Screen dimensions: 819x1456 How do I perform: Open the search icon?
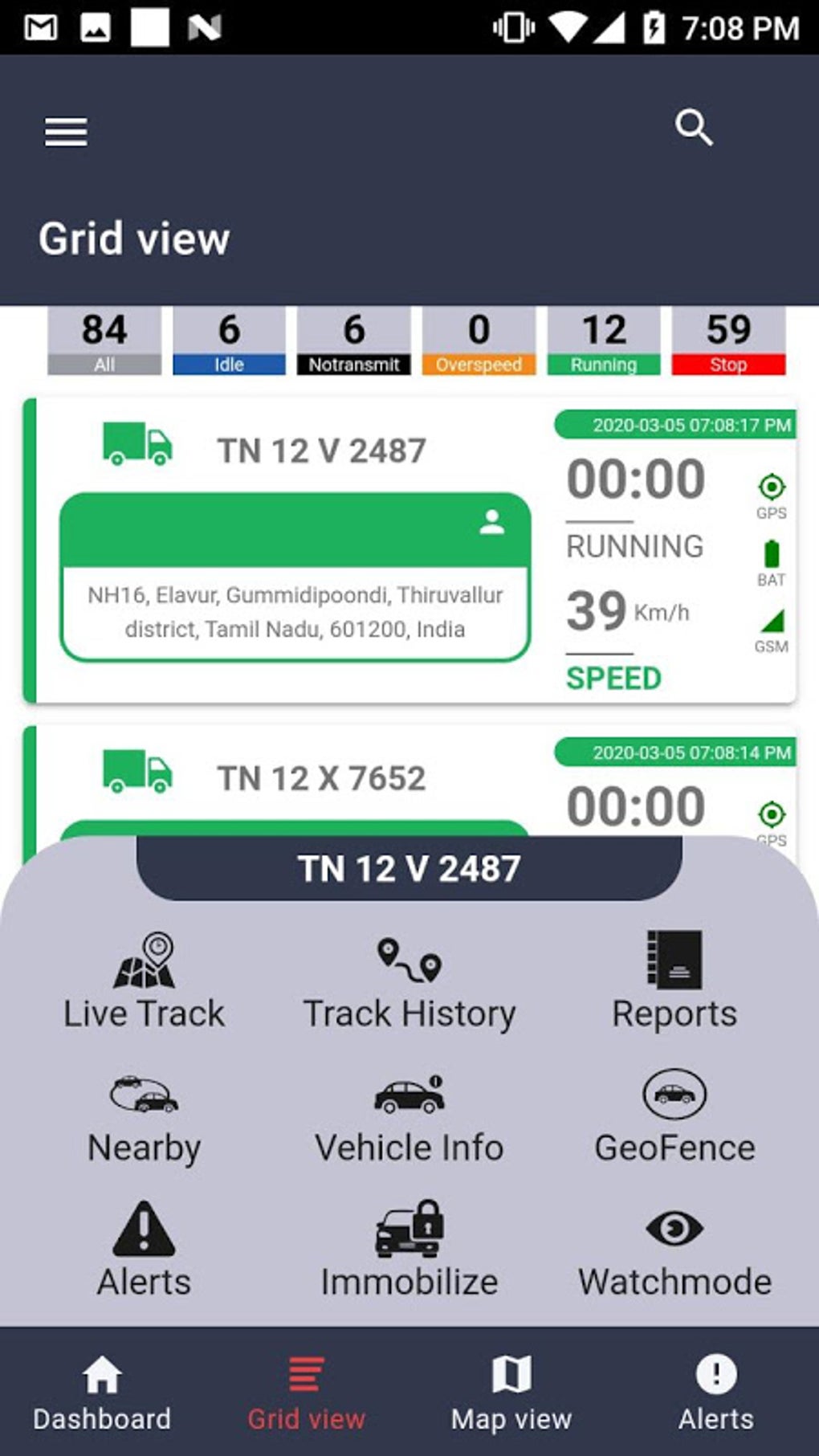[x=694, y=128]
